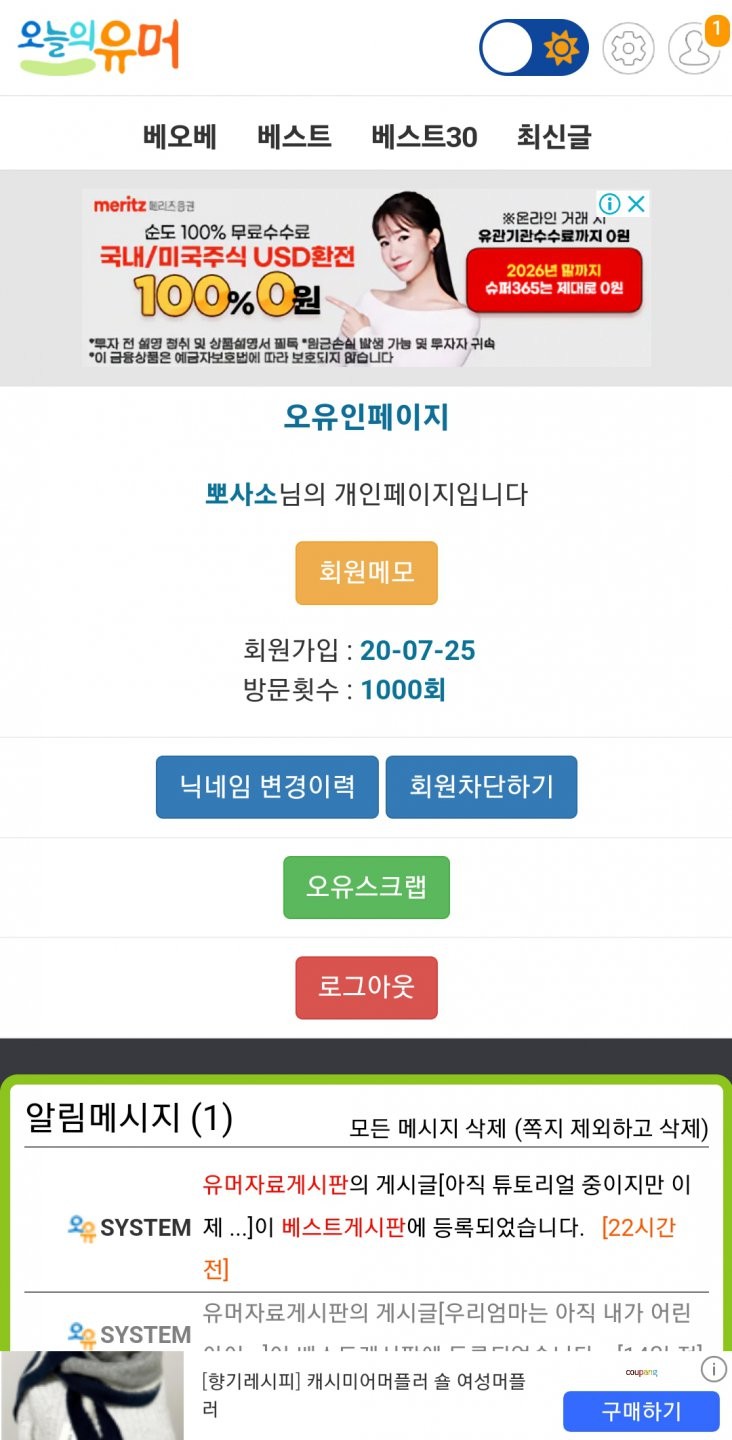
Task: Open the 베스트게시판 link in the first notification
Action: pyautogui.click(x=343, y=1227)
